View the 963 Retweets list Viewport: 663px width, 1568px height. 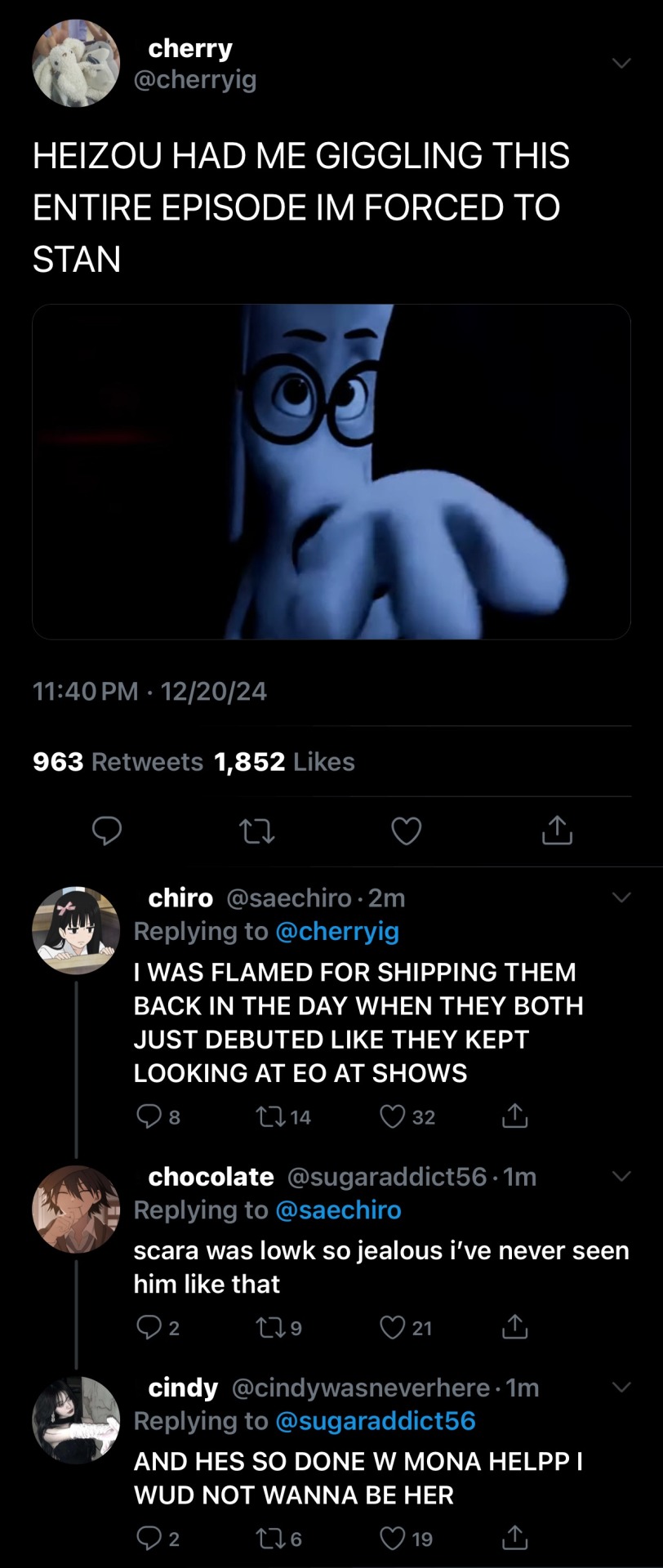(118, 762)
